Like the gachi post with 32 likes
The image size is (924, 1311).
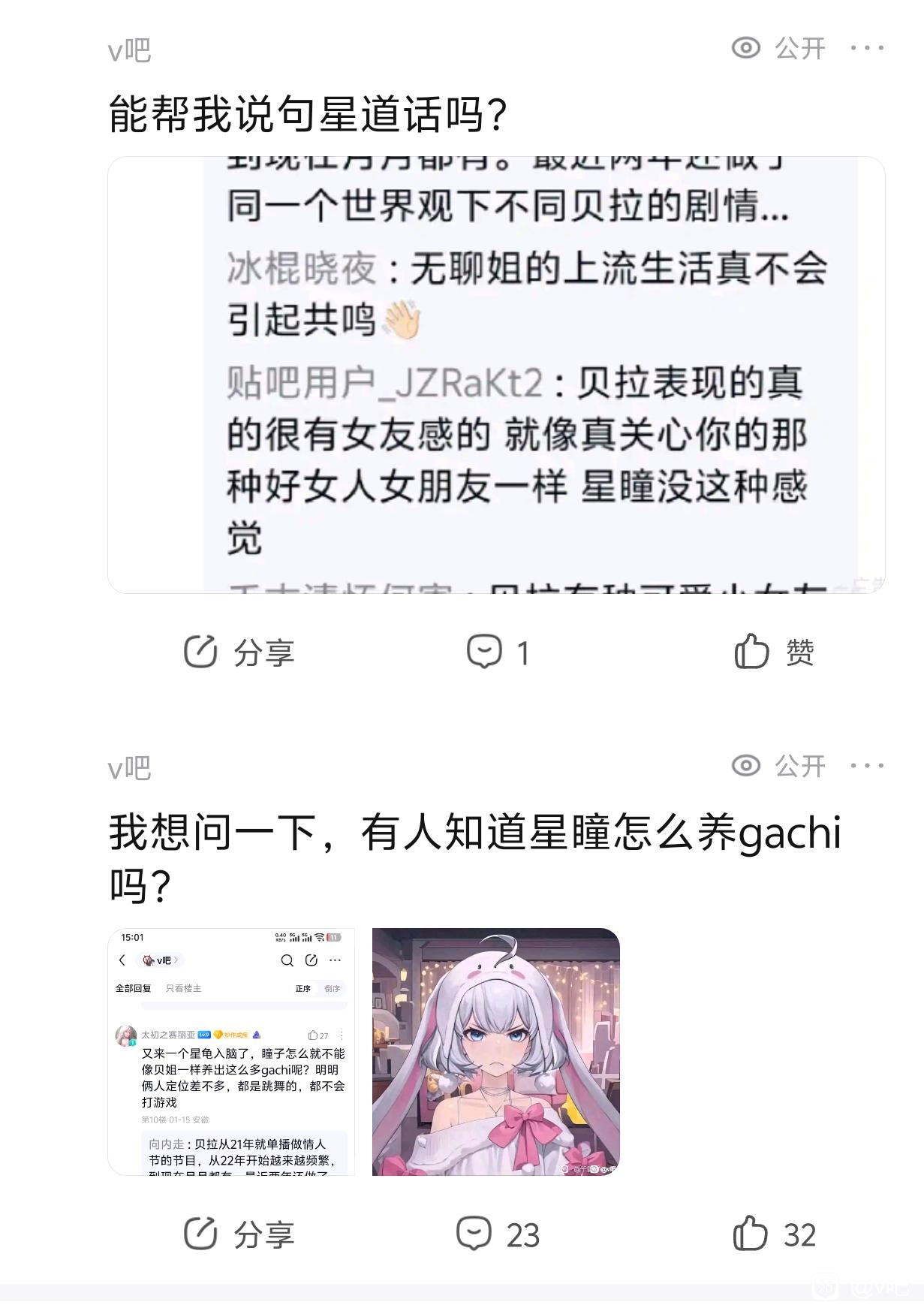pyautogui.click(x=774, y=1234)
